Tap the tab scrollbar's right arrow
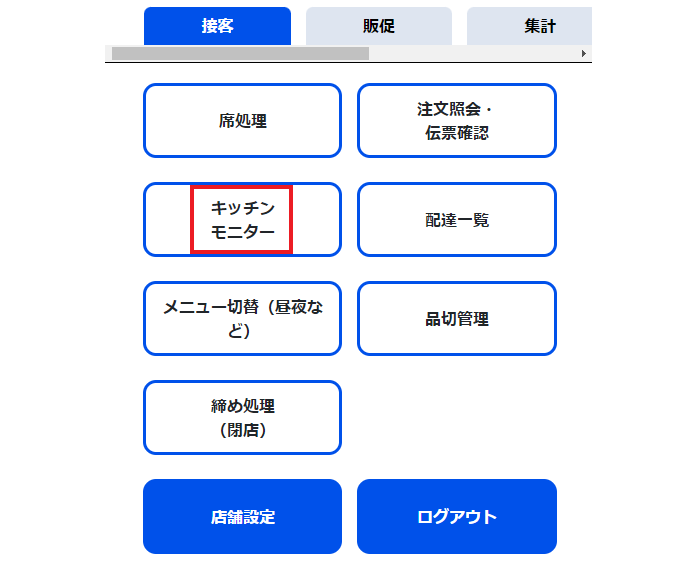This screenshot has height=577, width=696. 584,53
